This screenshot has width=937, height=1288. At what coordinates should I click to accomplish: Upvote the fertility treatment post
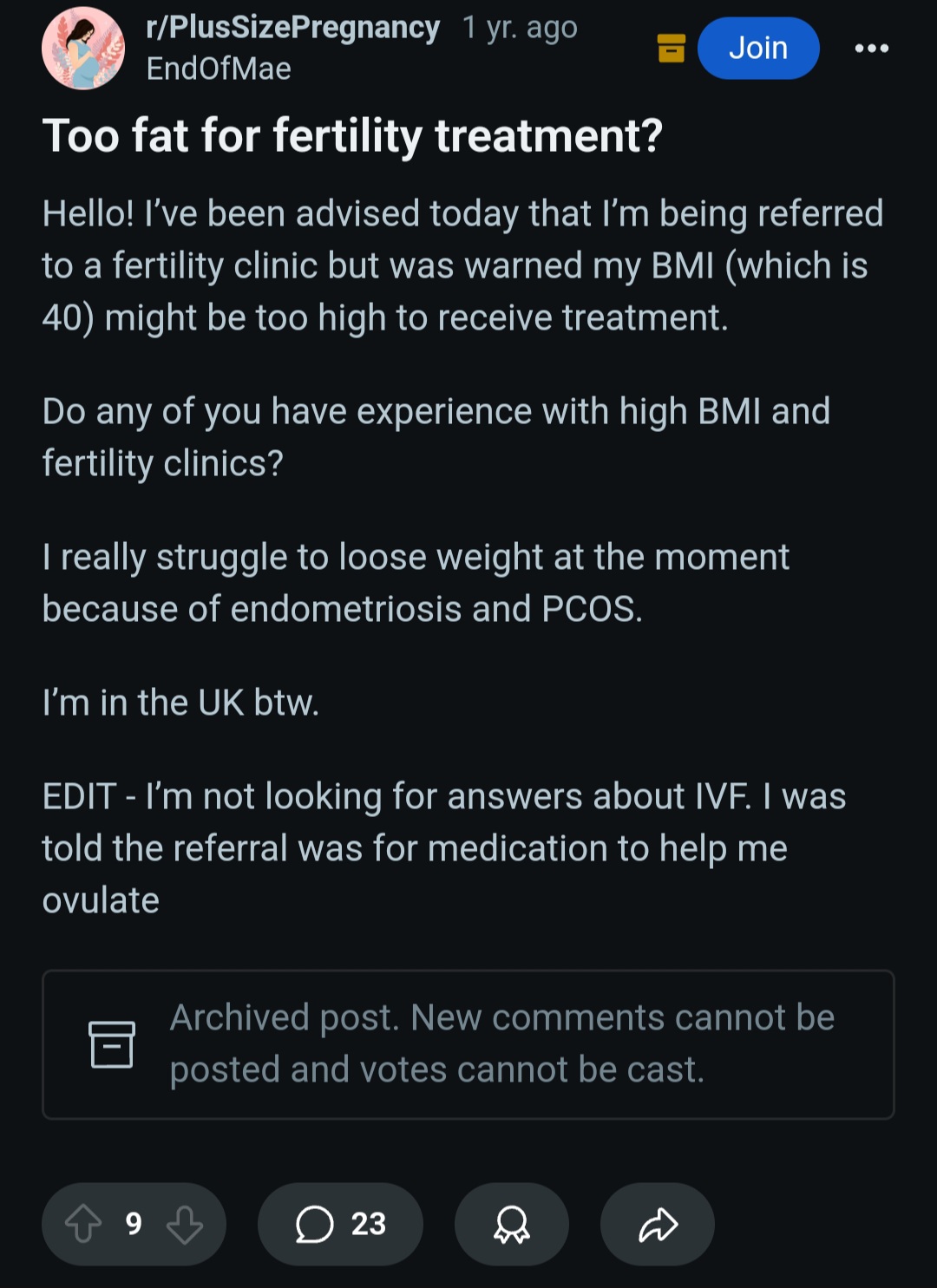point(83,1224)
